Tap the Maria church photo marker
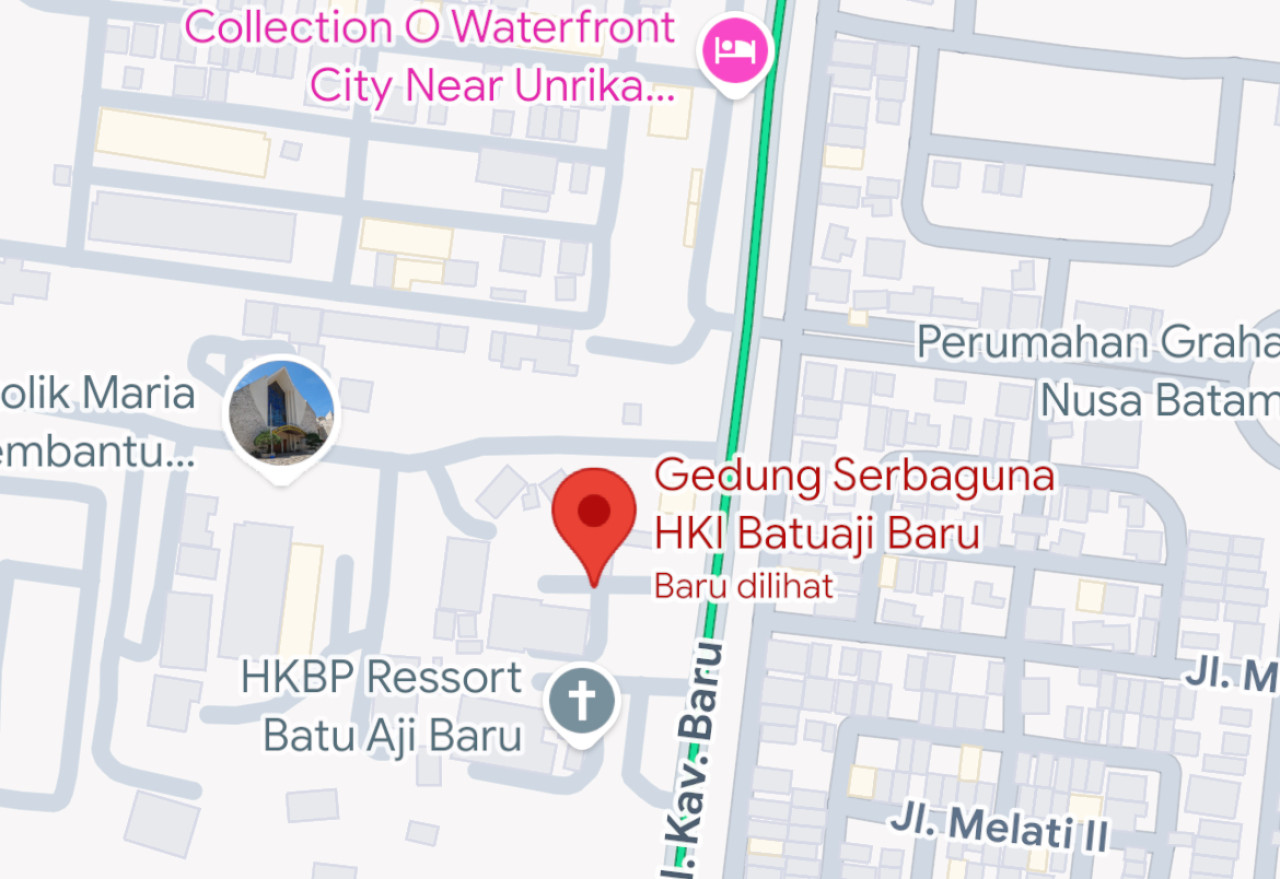Image resolution: width=1280 pixels, height=879 pixels. (x=282, y=411)
